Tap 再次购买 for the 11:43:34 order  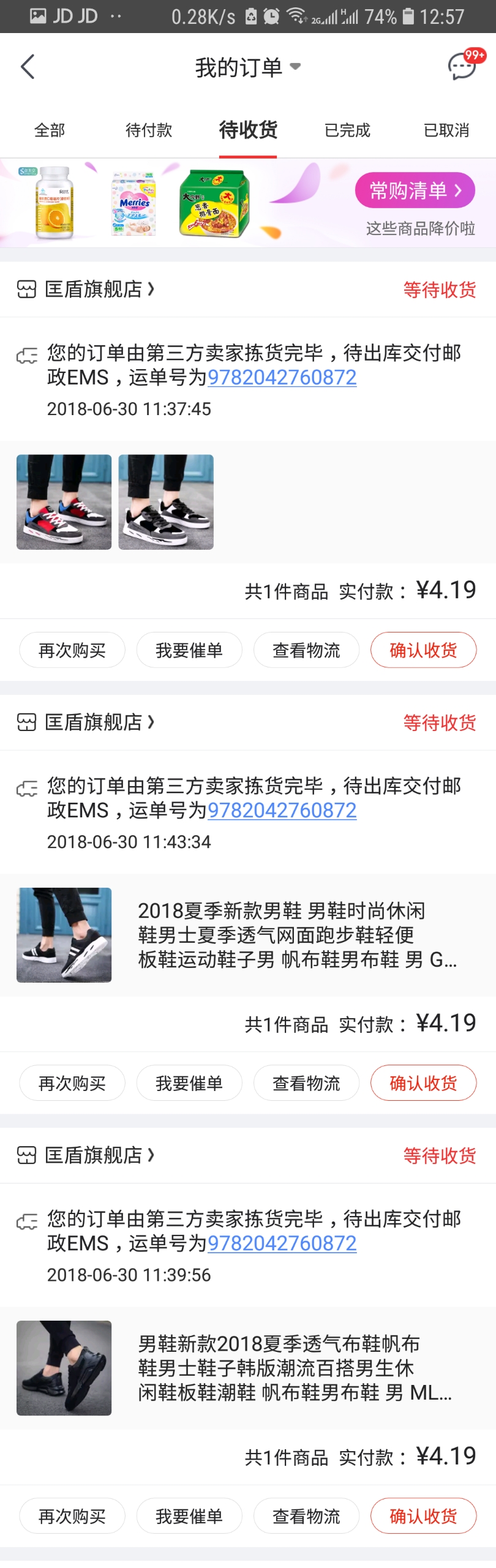tap(72, 1082)
